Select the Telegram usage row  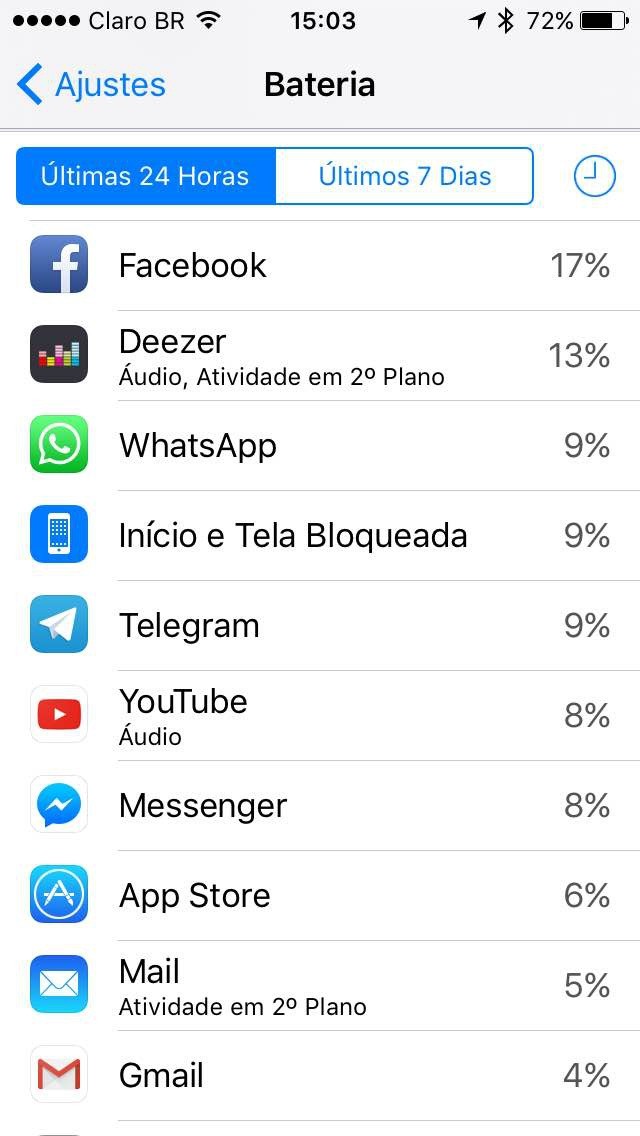point(320,625)
